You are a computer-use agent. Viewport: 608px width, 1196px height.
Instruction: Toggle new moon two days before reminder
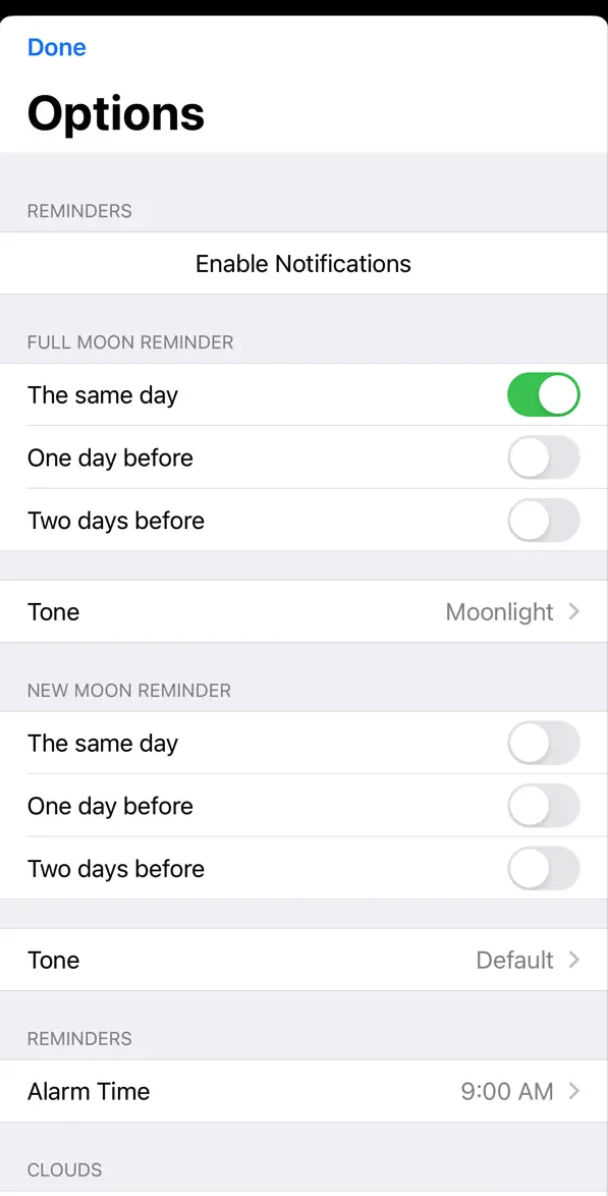[x=543, y=868]
